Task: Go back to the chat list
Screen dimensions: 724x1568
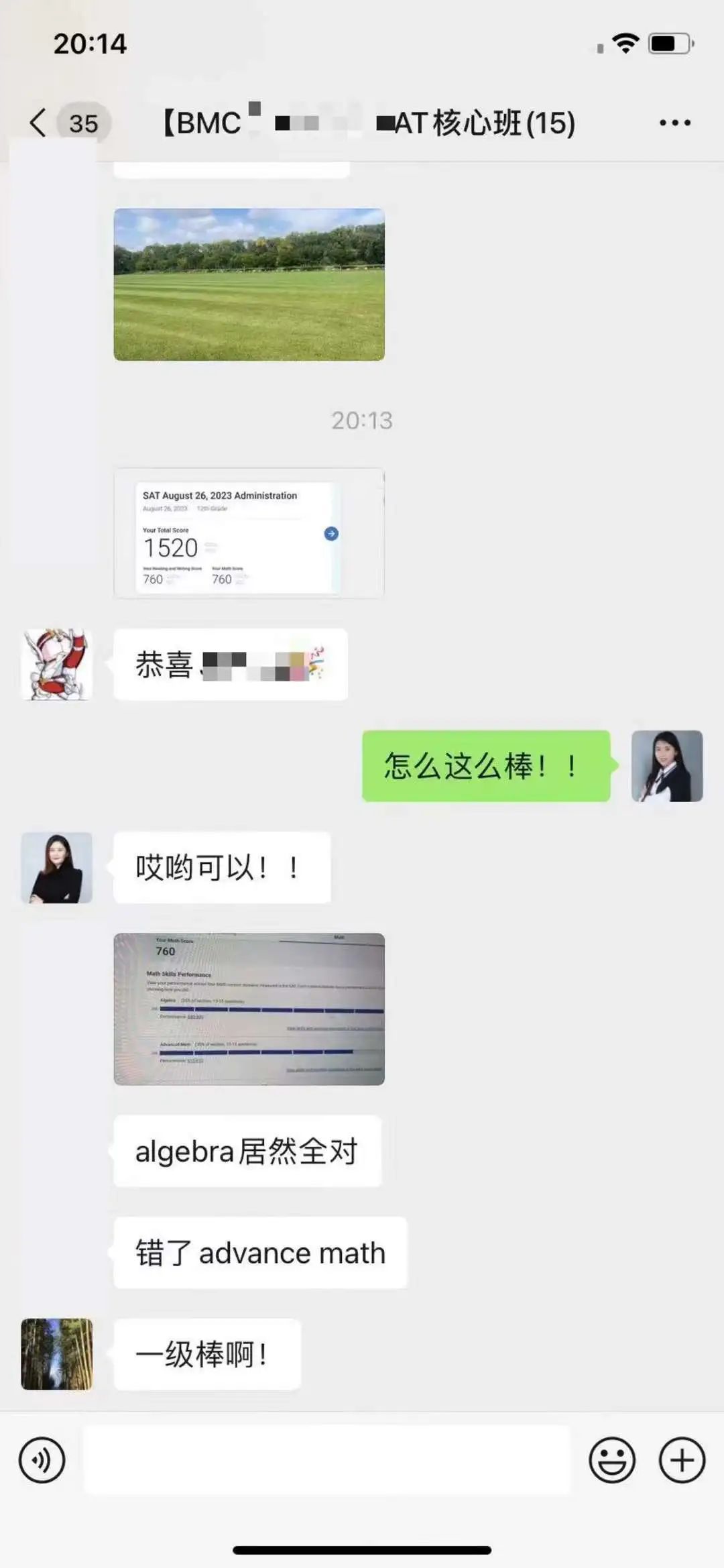Action: pyautogui.click(x=39, y=123)
